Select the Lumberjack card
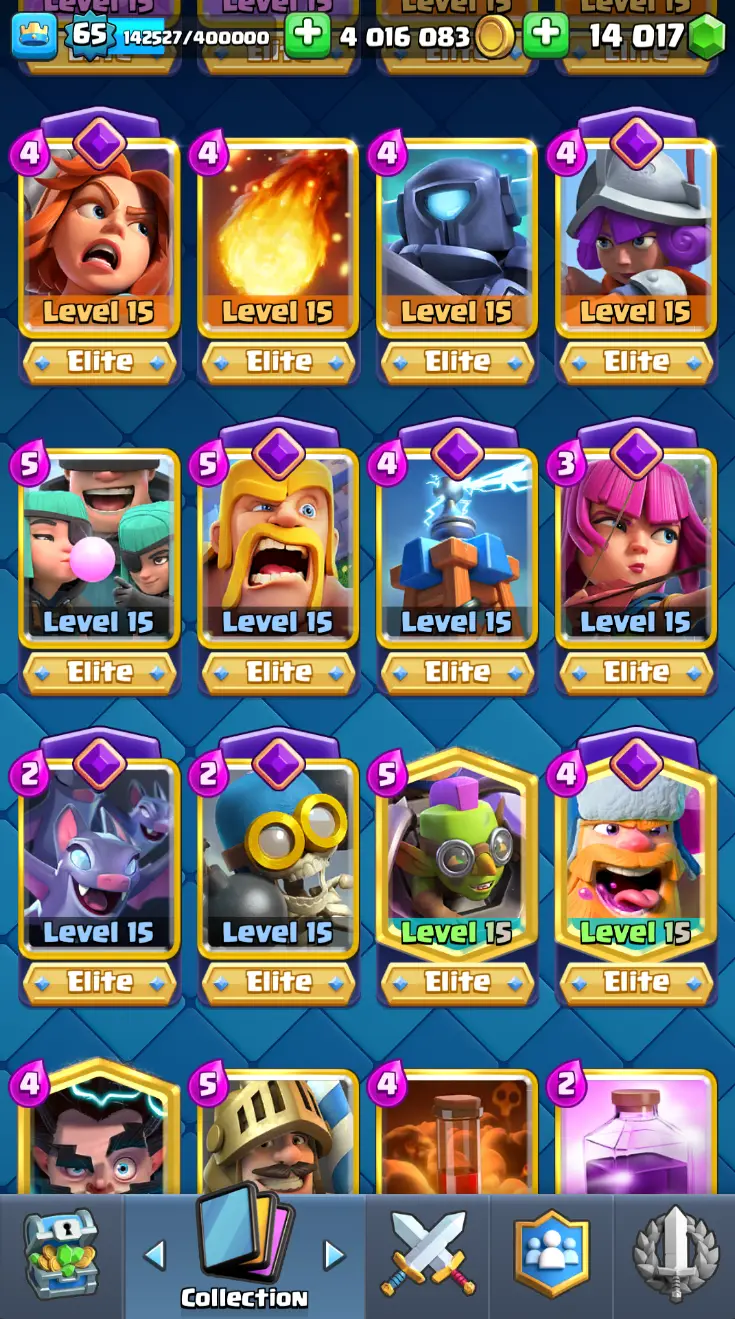 click(x=636, y=855)
